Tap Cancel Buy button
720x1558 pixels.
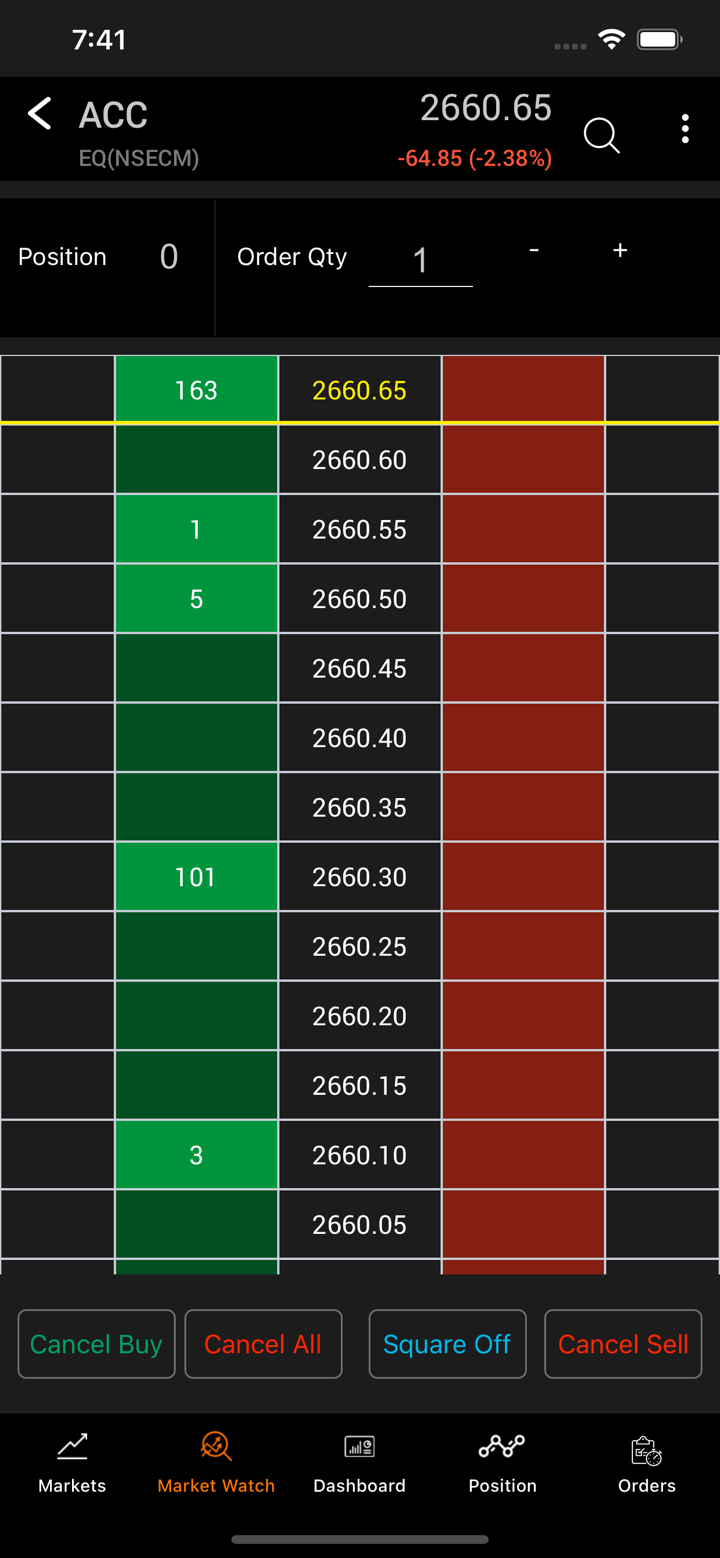96,1344
